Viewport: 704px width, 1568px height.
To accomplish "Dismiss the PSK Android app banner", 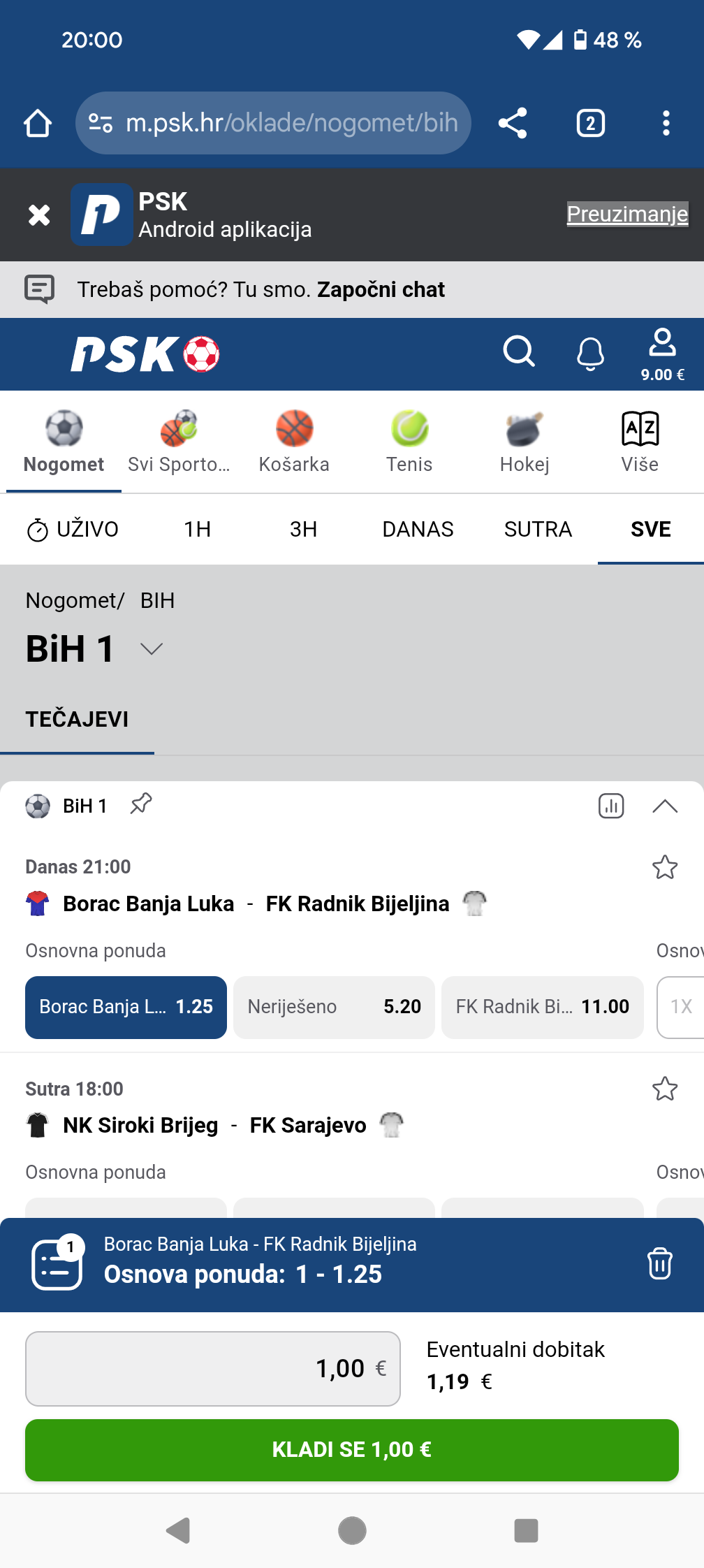I will (x=39, y=215).
